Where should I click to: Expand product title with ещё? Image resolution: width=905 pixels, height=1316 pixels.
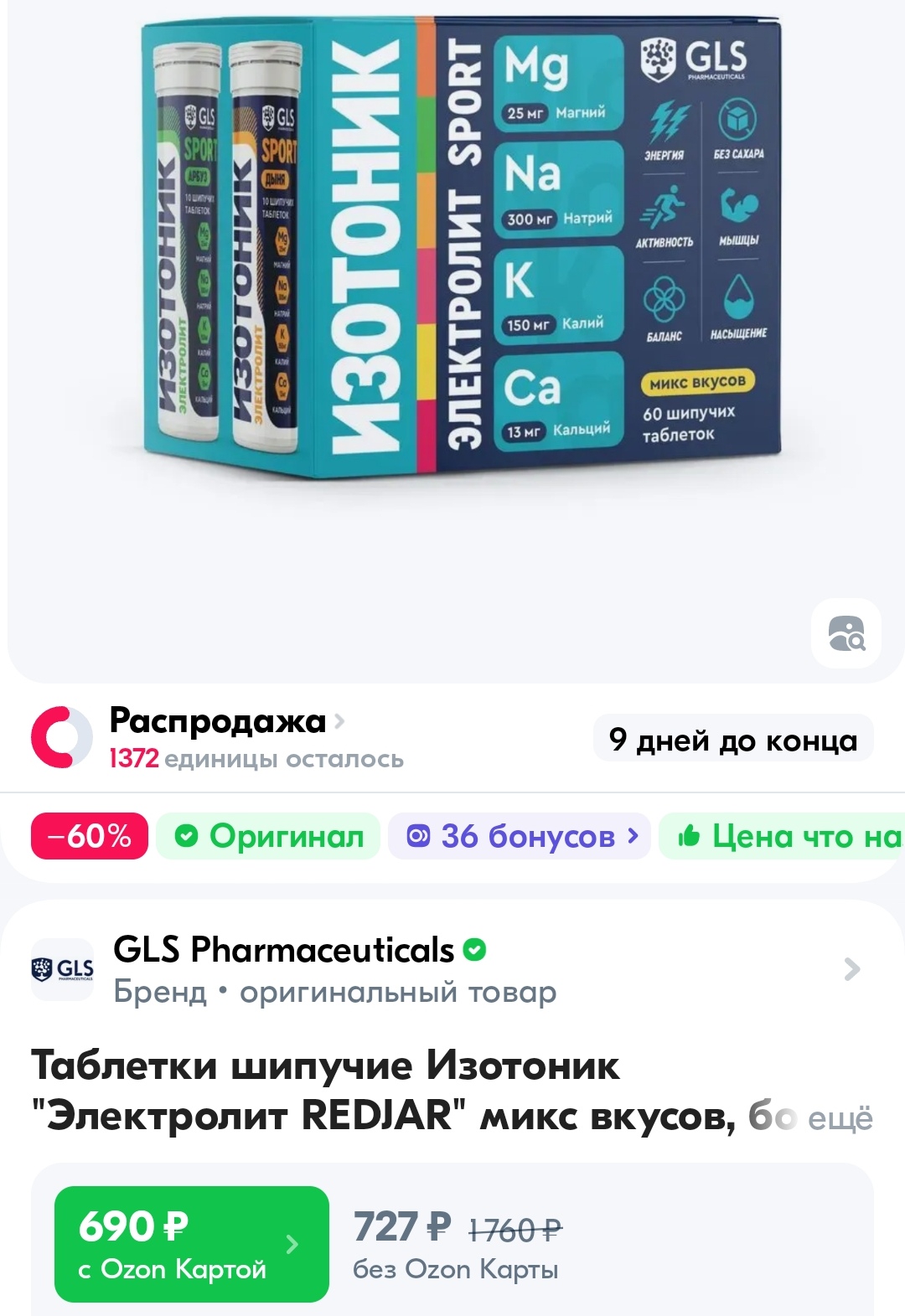point(840,1118)
